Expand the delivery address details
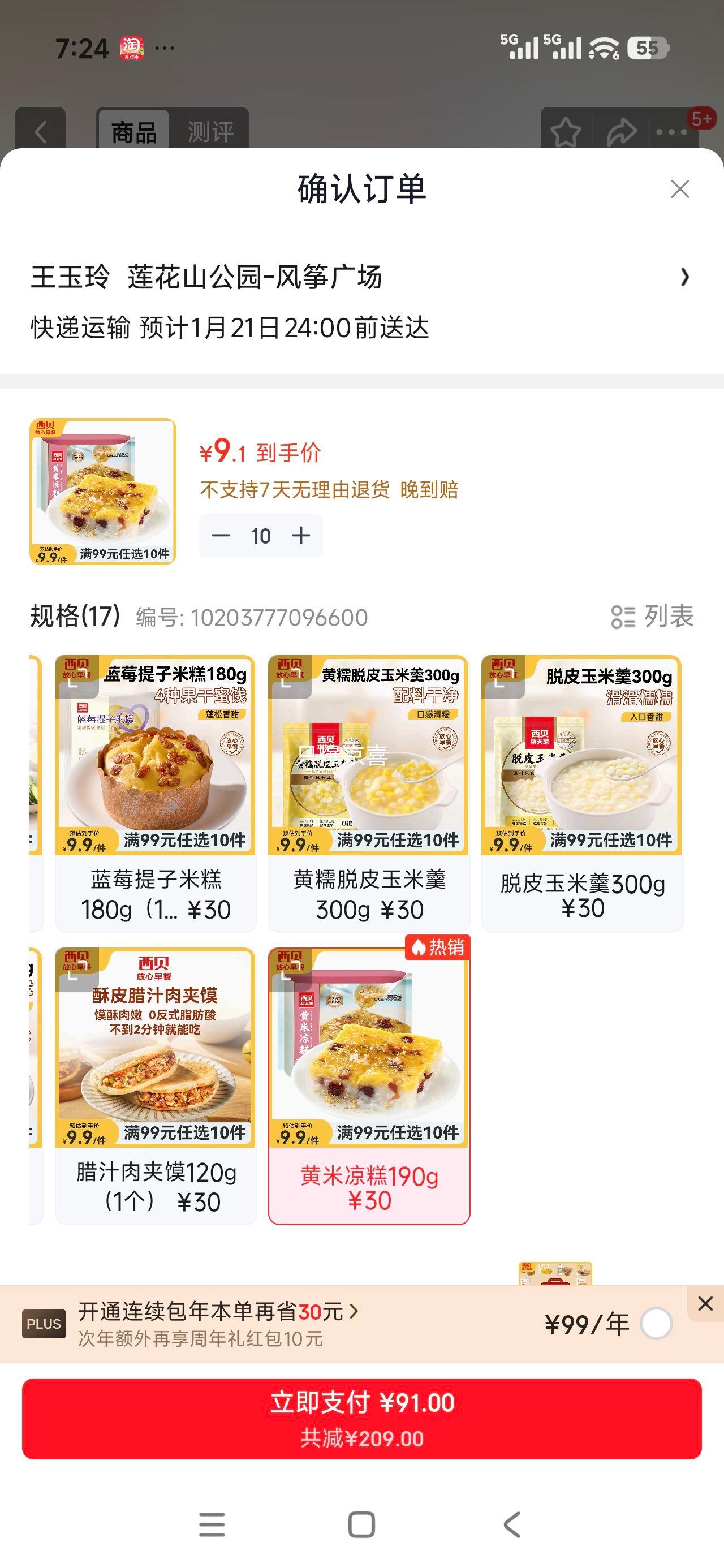The image size is (724, 1568). pyautogui.click(x=685, y=278)
